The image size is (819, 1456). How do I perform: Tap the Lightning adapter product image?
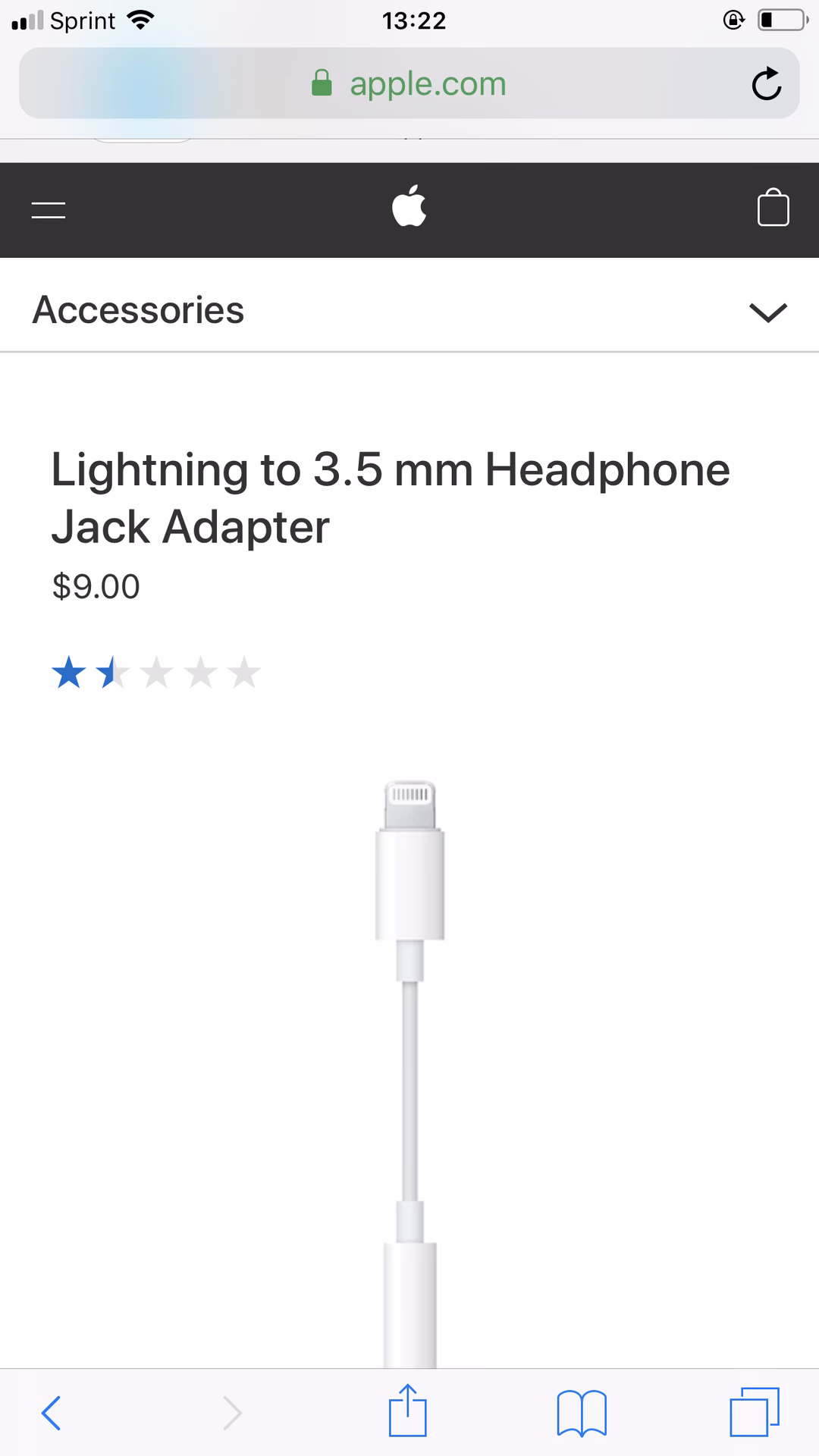[409, 1062]
